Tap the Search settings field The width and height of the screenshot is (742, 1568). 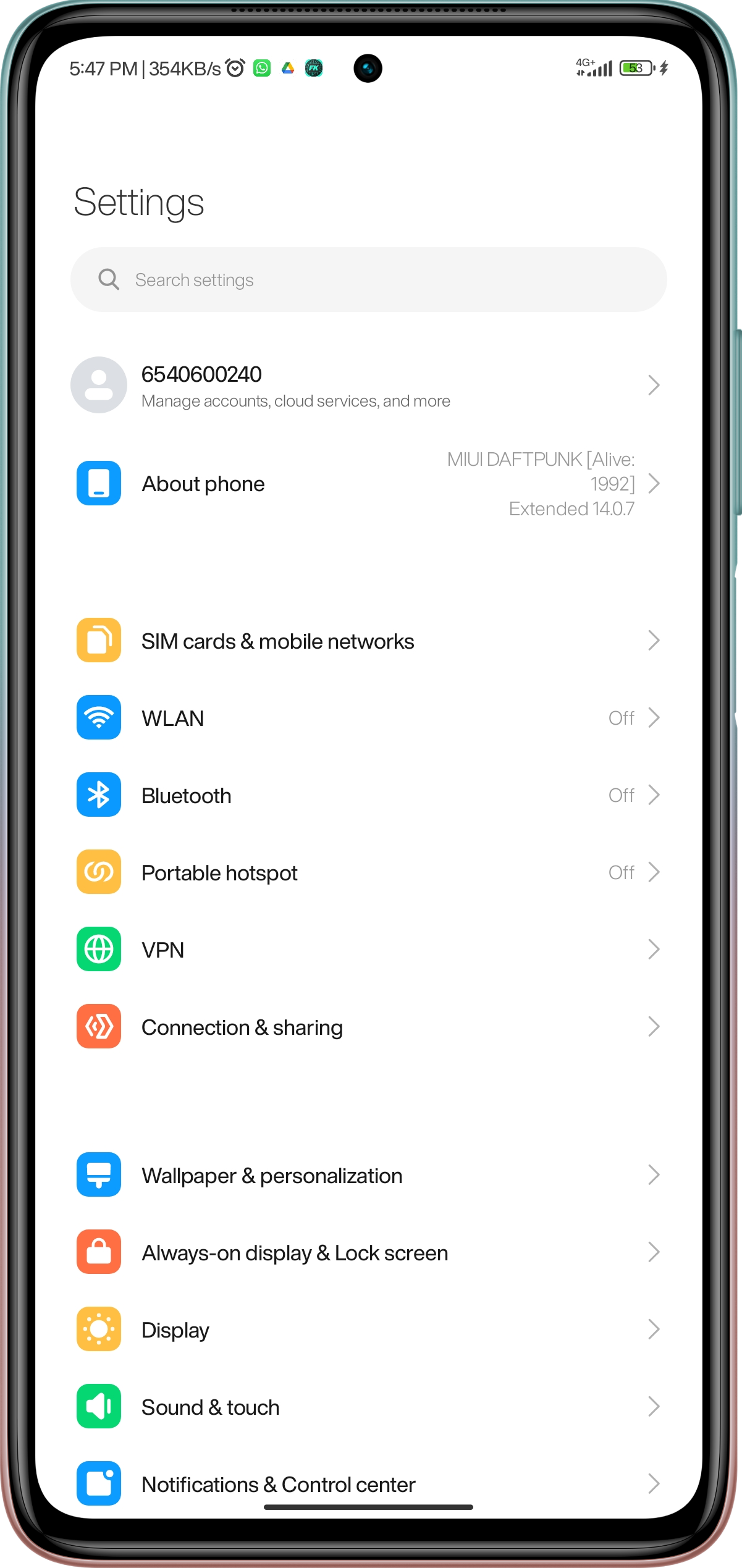click(368, 280)
